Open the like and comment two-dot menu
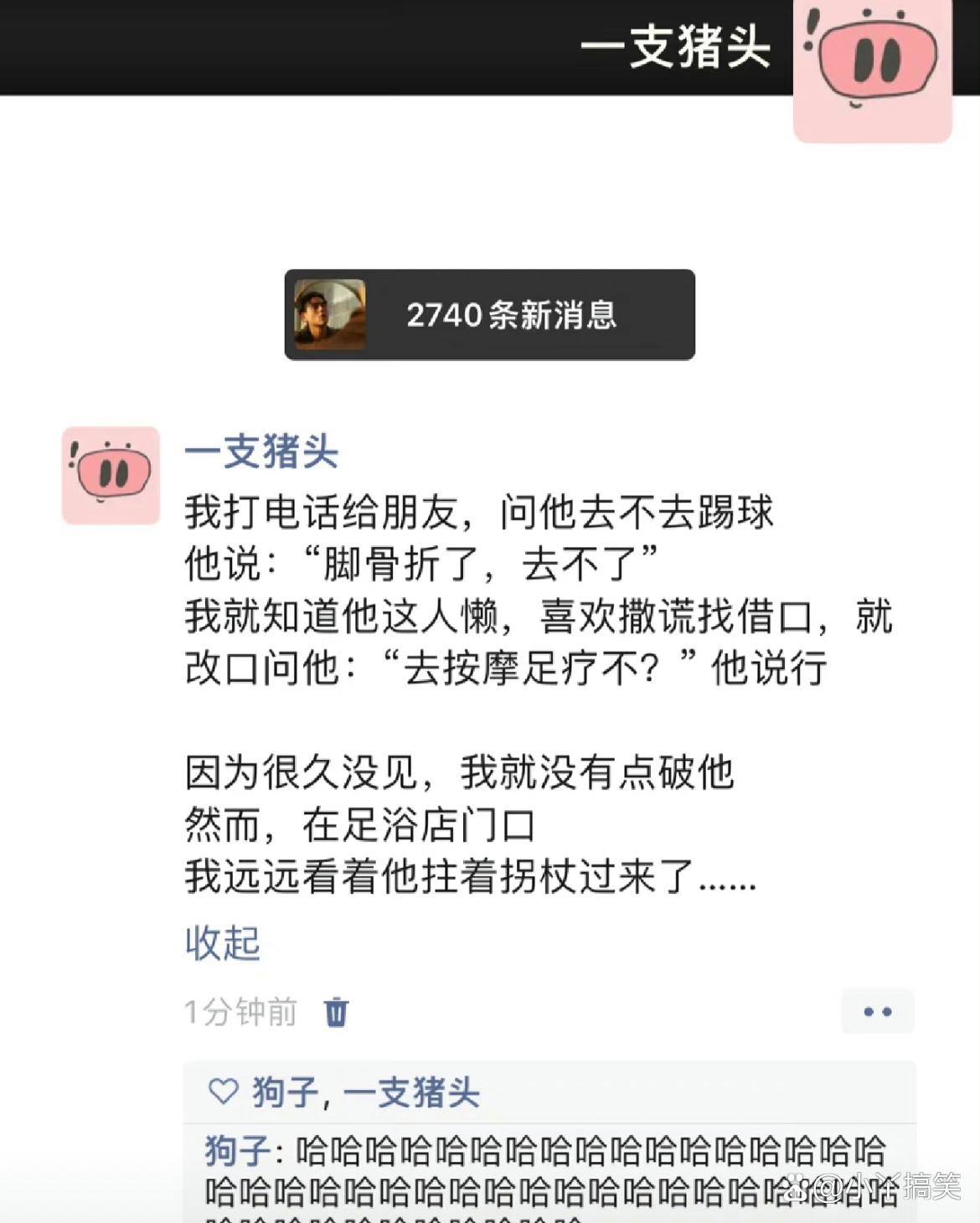This screenshot has width=980, height=1223. [x=877, y=1012]
